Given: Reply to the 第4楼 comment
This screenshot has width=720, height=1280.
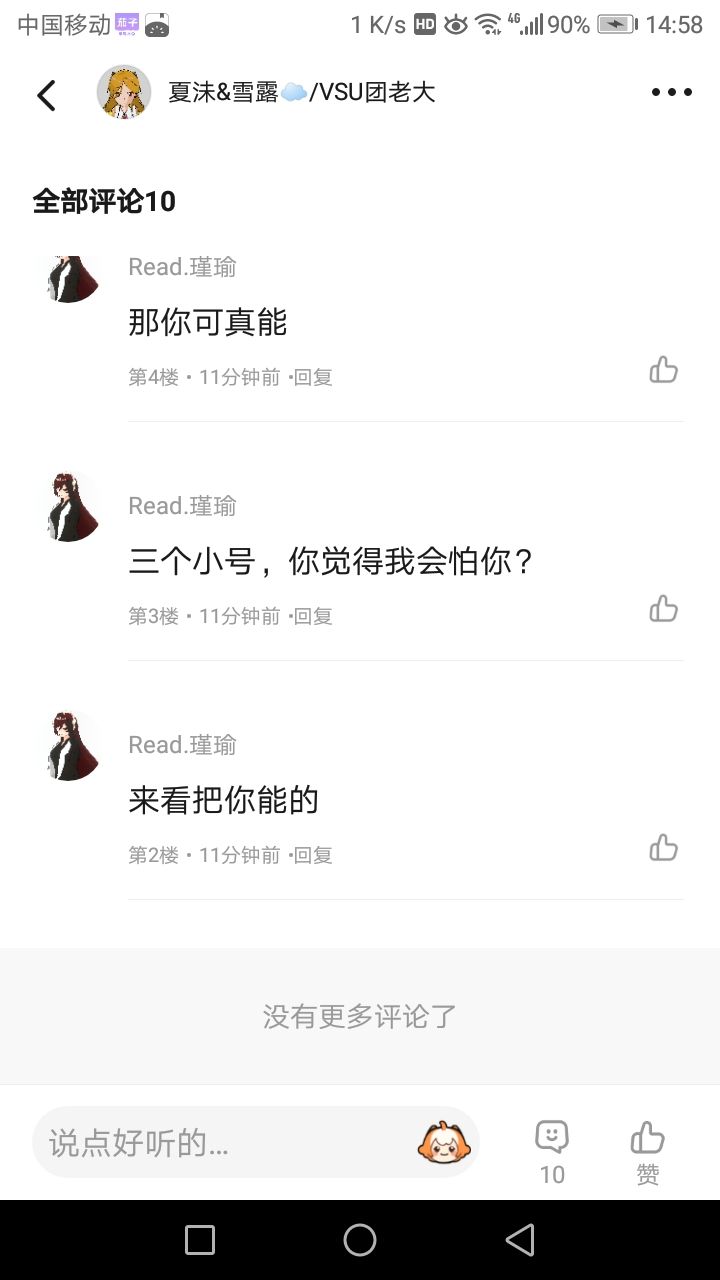Looking at the screenshot, I should [x=312, y=378].
